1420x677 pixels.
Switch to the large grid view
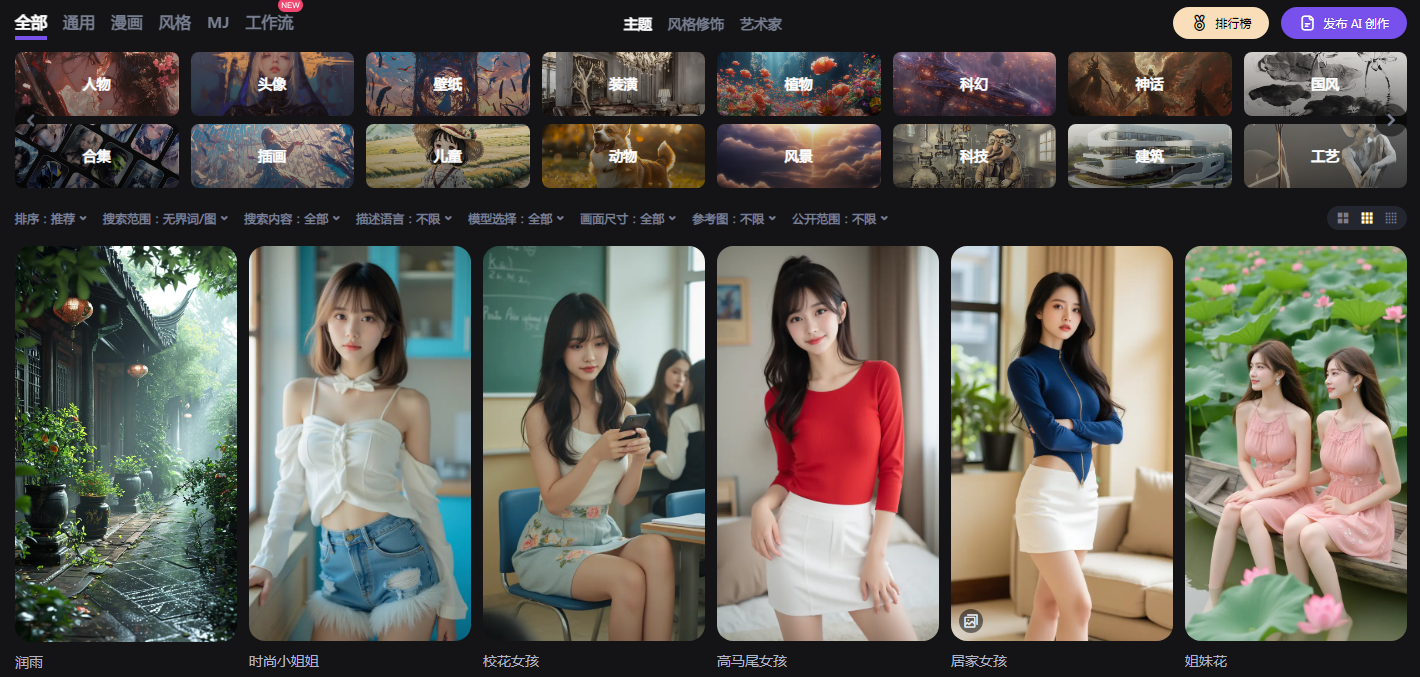[x=1343, y=218]
